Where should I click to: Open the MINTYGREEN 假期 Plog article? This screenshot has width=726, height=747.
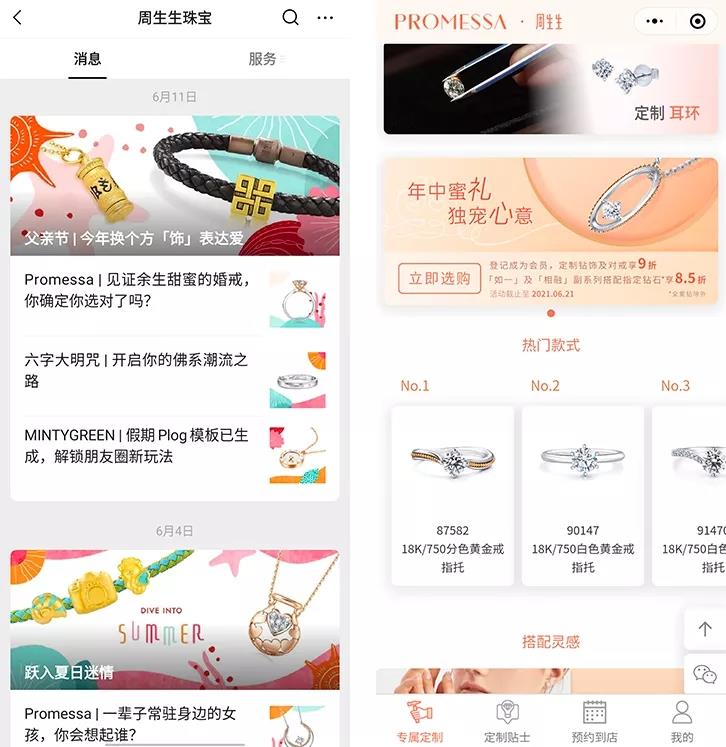click(x=140, y=446)
